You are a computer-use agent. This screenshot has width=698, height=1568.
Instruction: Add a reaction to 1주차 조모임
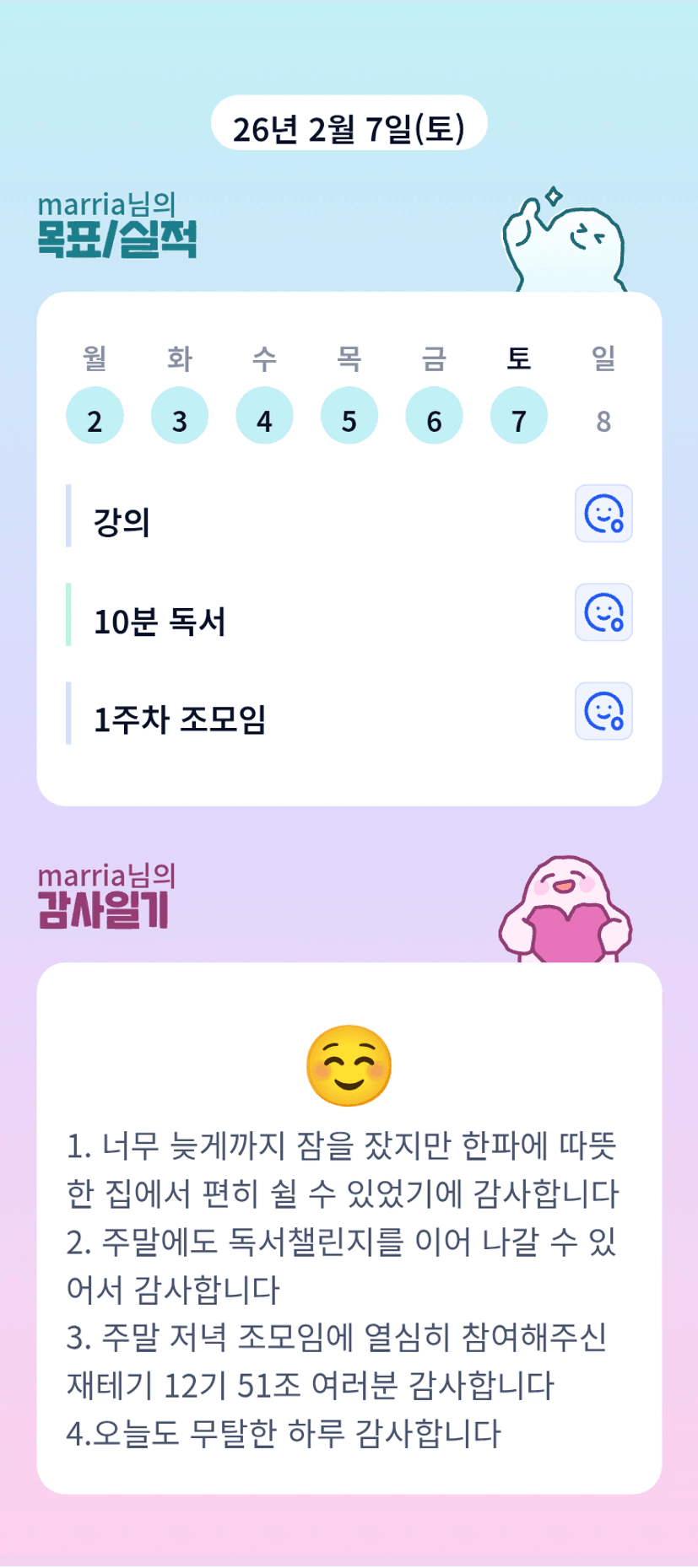[603, 711]
